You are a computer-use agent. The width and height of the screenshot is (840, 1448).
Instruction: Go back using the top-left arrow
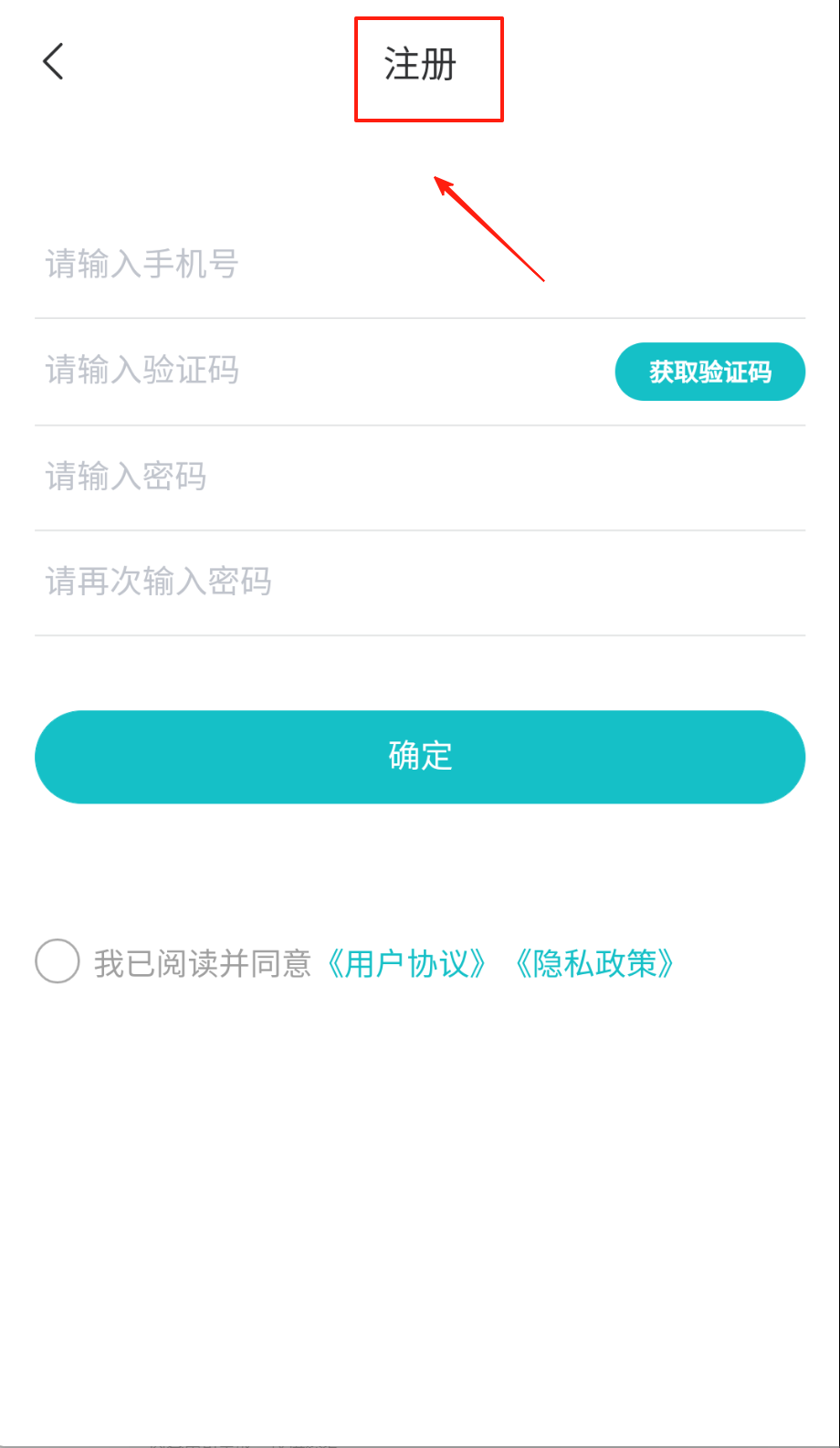coord(53,62)
